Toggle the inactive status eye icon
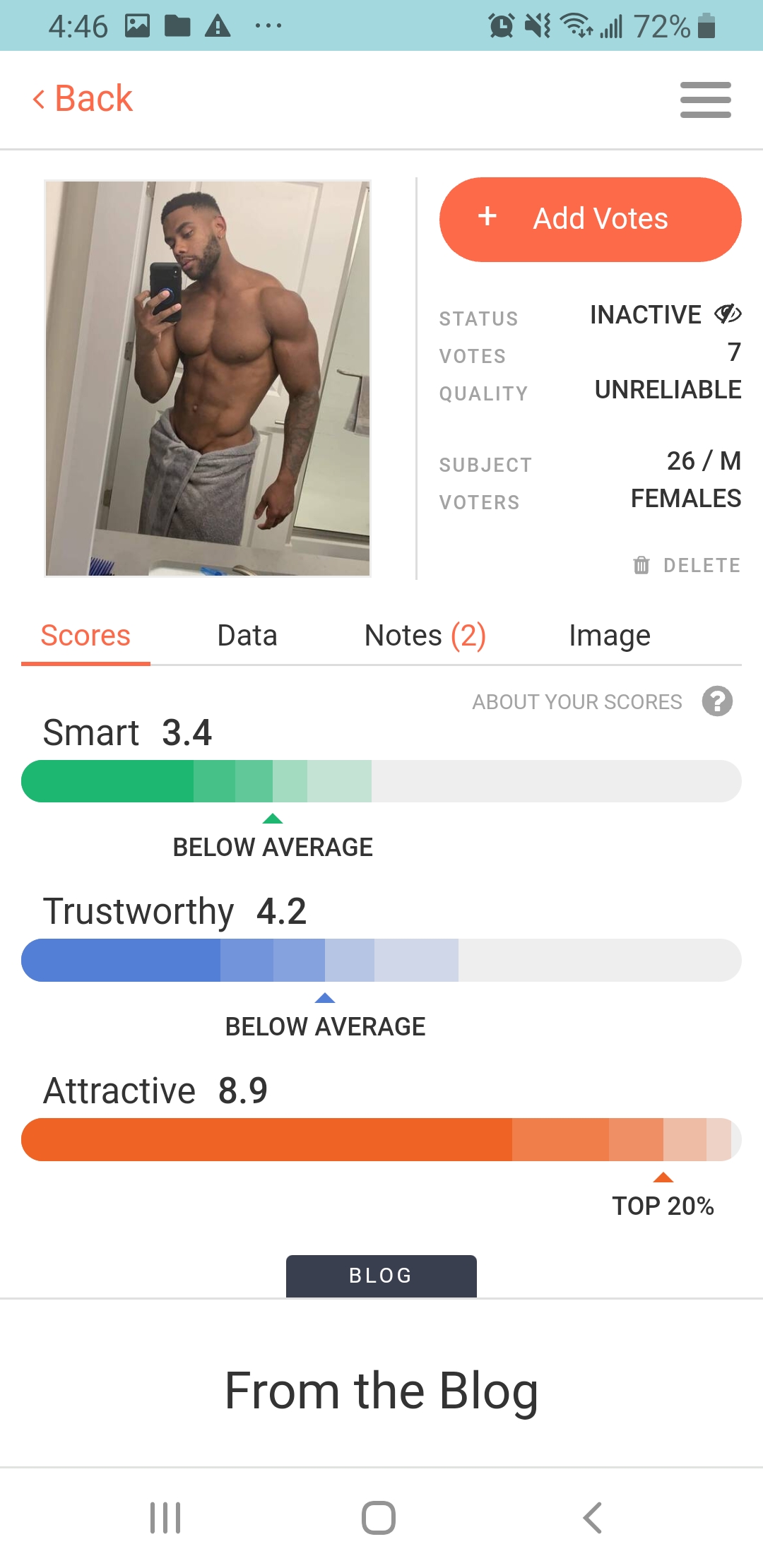Image resolution: width=763 pixels, height=1568 pixels. pos(727,314)
